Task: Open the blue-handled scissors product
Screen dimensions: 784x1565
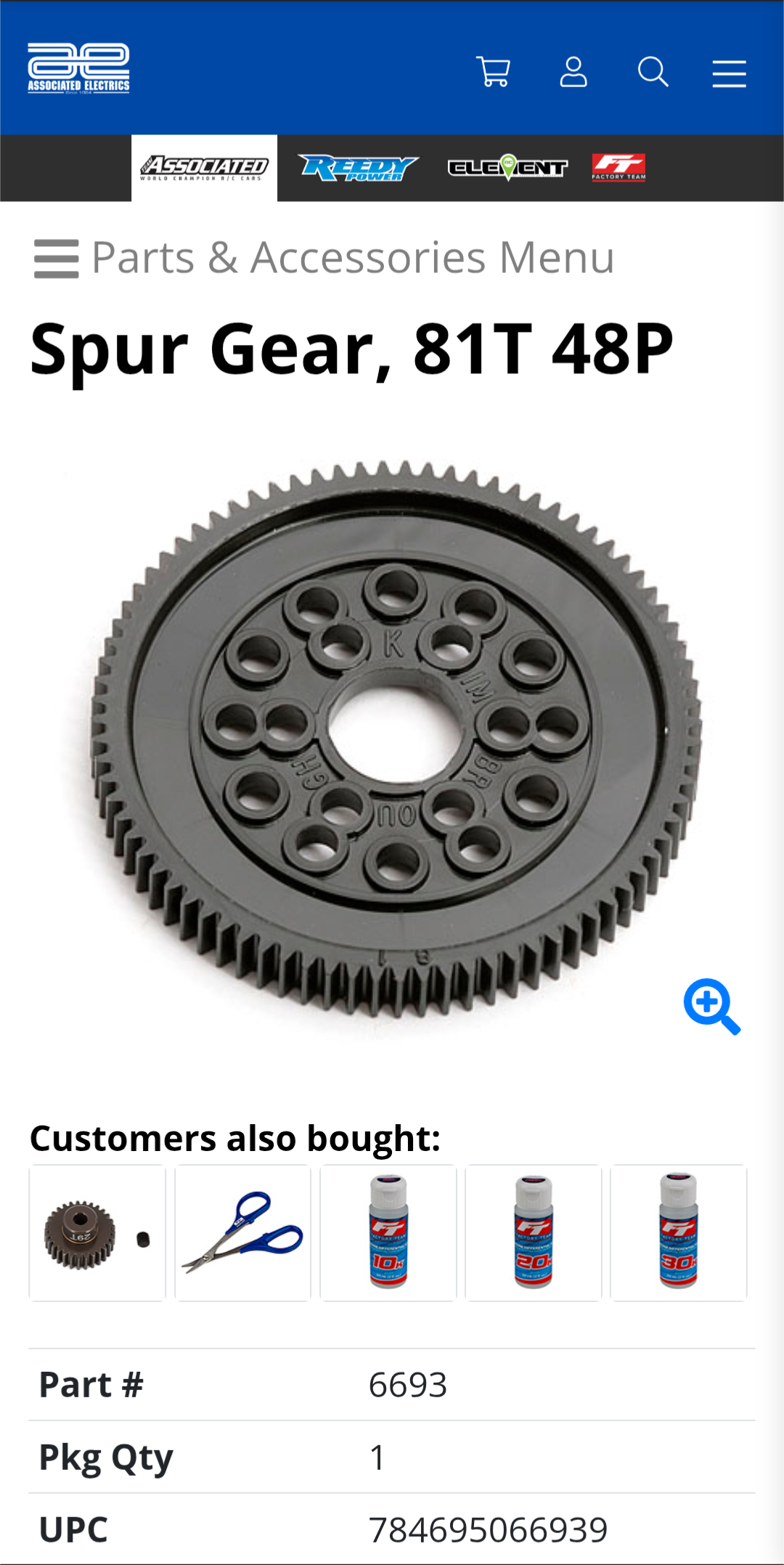Action: 242,1233
